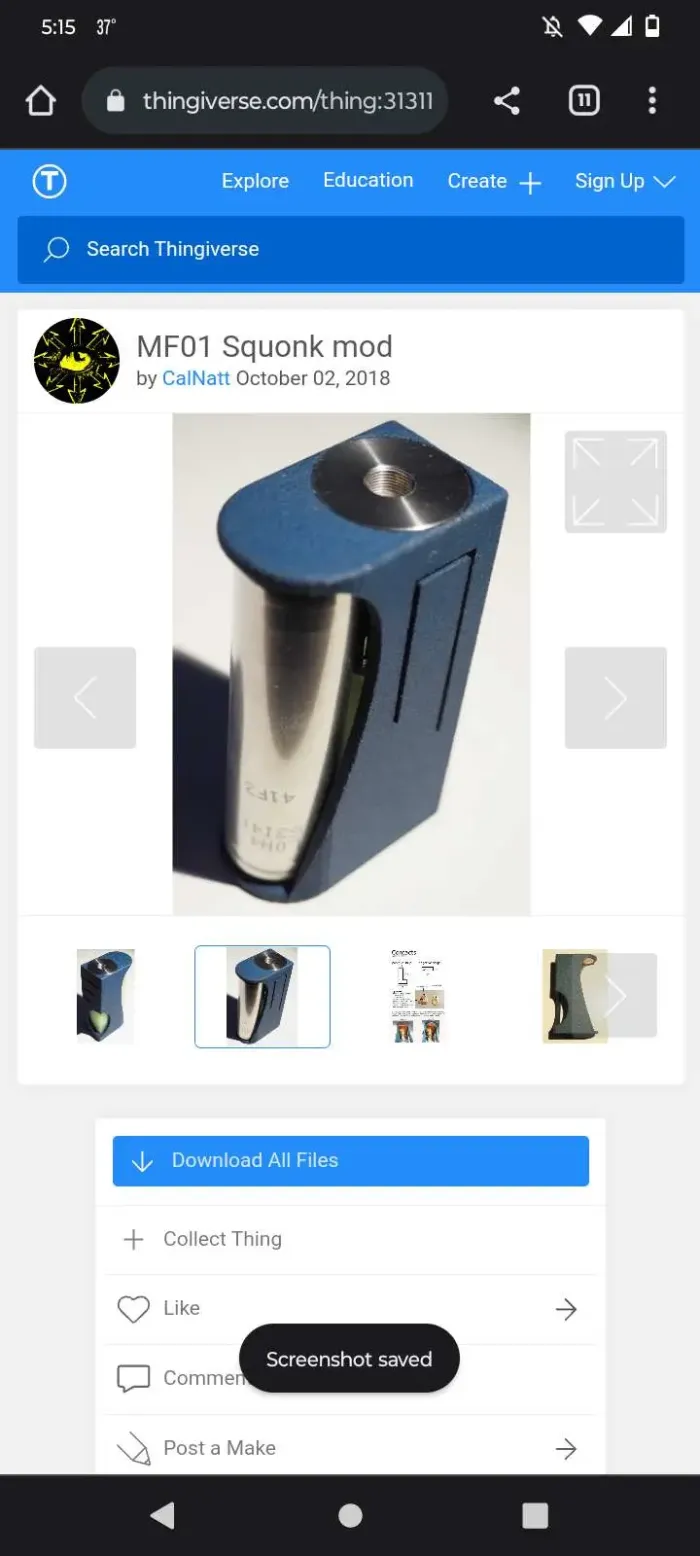Download All Files
Image resolution: width=700 pixels, height=1556 pixels.
click(x=350, y=1160)
